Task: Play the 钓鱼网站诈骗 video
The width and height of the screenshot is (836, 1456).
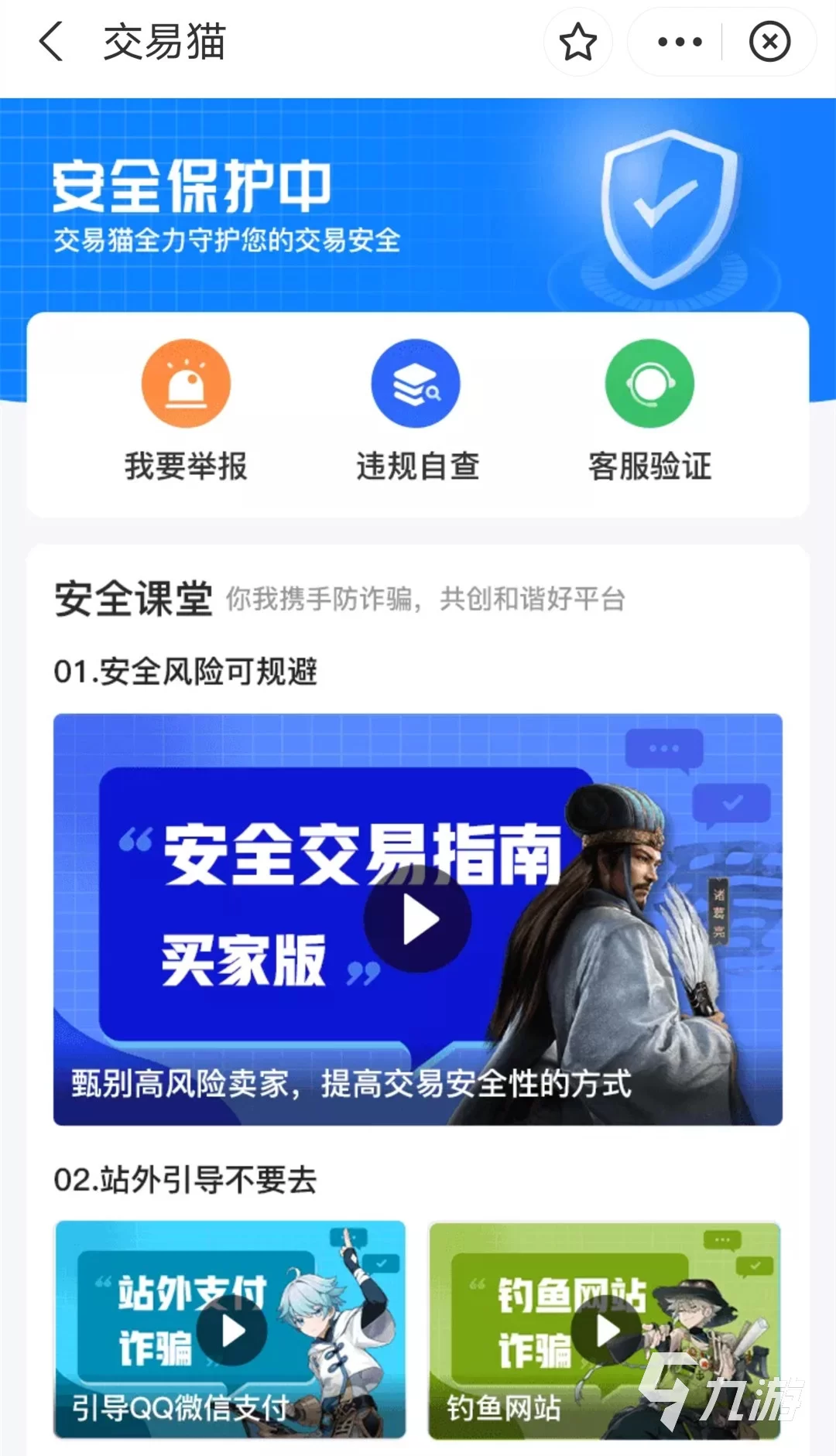Action: (x=605, y=1331)
